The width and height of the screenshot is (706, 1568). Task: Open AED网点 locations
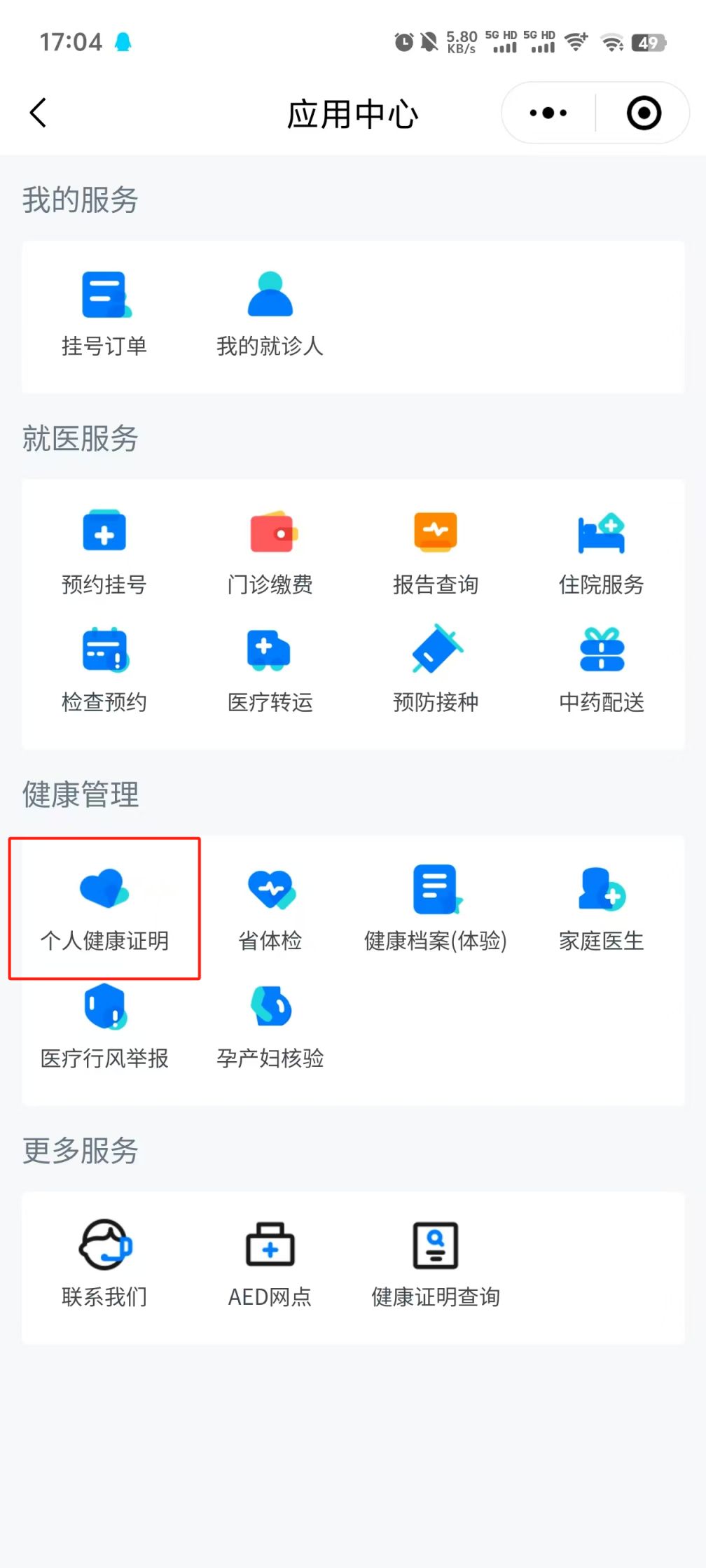270,1266
